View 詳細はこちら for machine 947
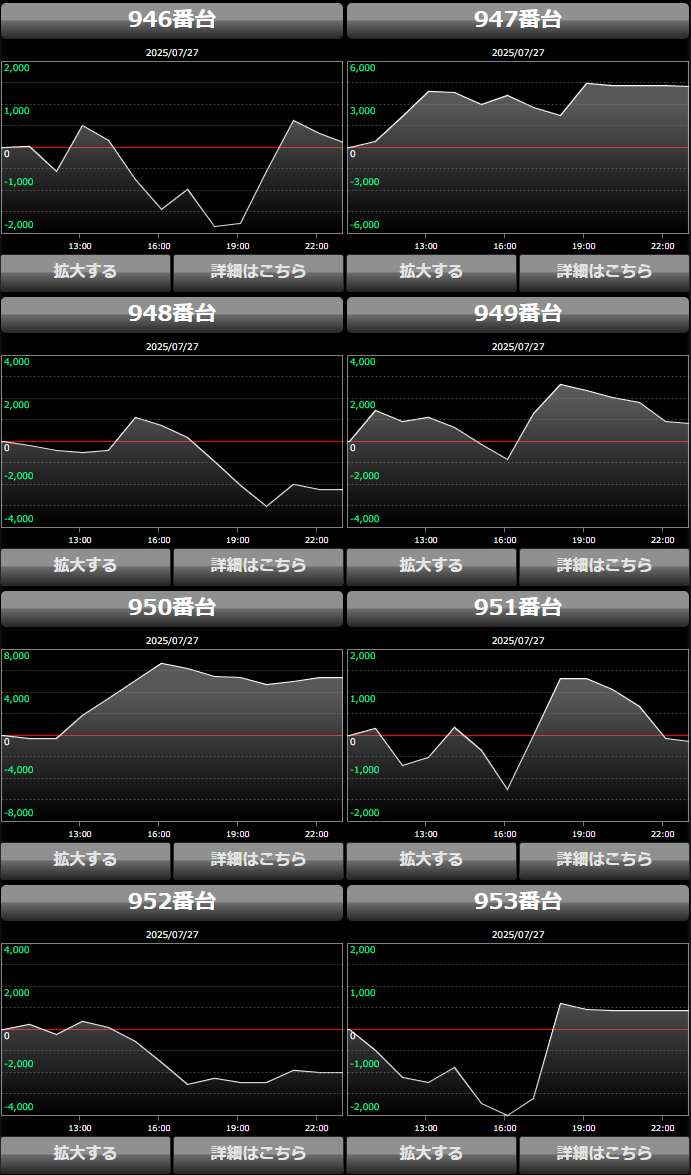Viewport: 691px width, 1175px height. click(x=604, y=271)
